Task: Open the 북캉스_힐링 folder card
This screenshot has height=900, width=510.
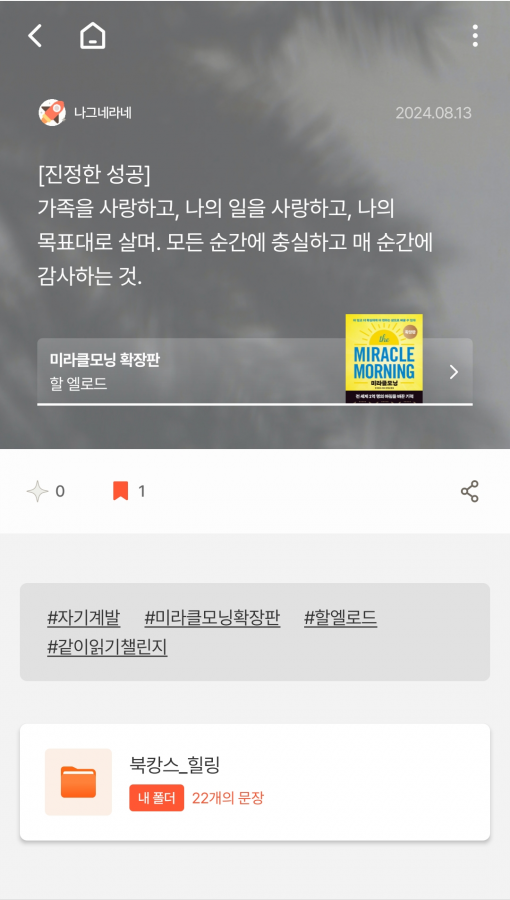Action: (255, 782)
